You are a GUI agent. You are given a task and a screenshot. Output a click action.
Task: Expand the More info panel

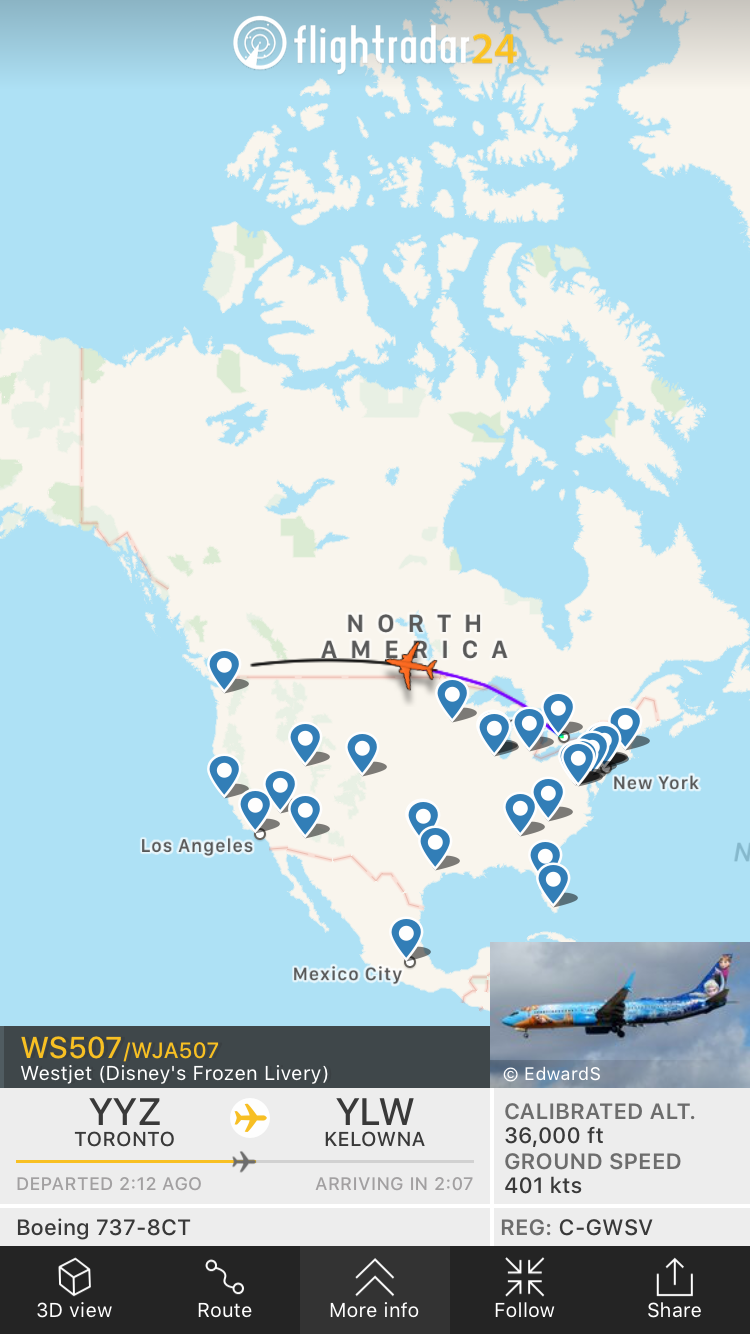point(374,1289)
